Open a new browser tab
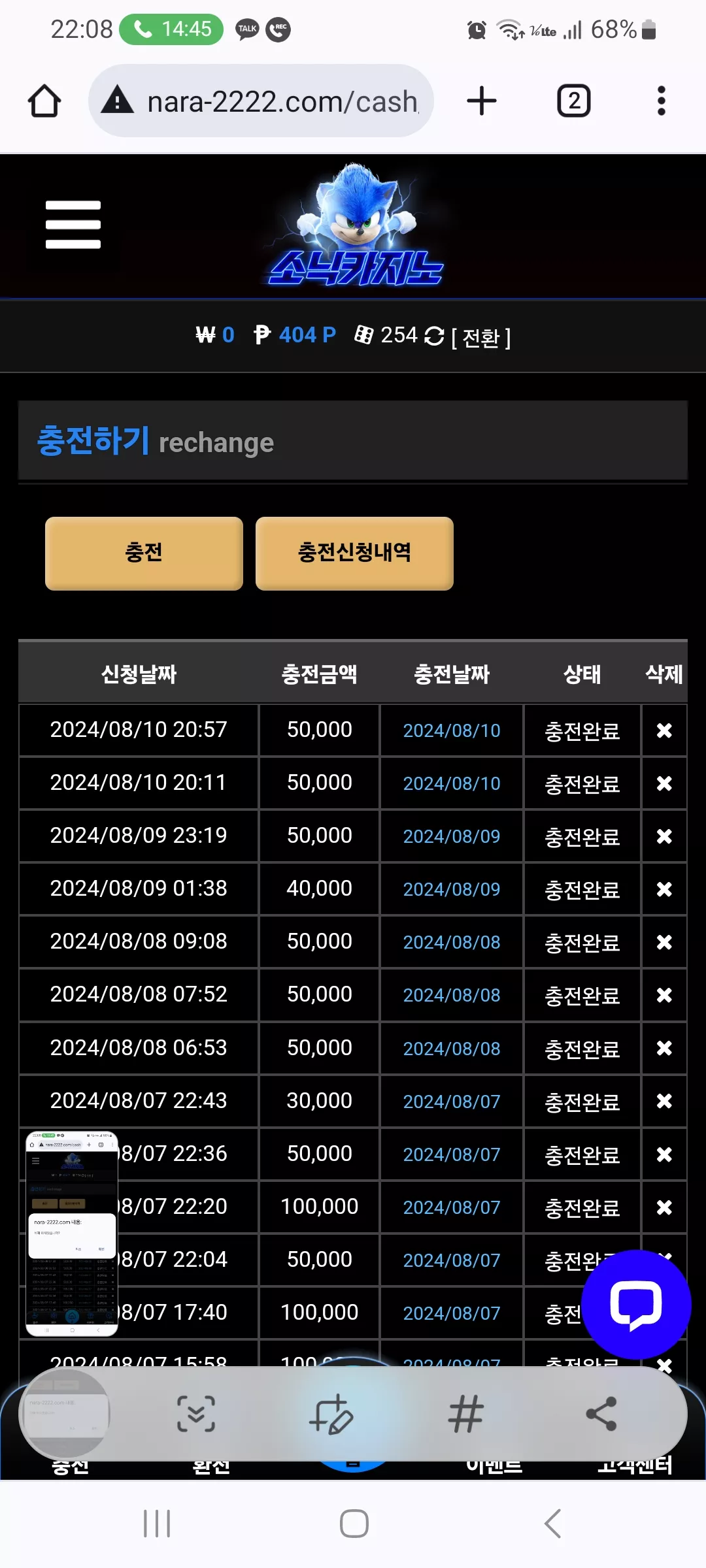The width and height of the screenshot is (706, 1568). [x=482, y=101]
